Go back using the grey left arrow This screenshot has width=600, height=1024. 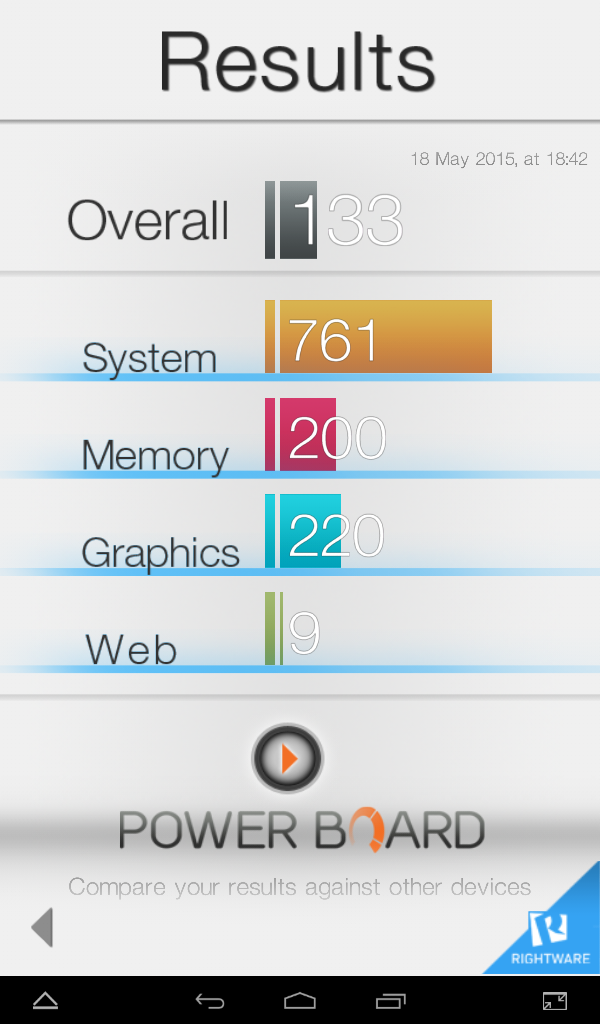coord(42,927)
